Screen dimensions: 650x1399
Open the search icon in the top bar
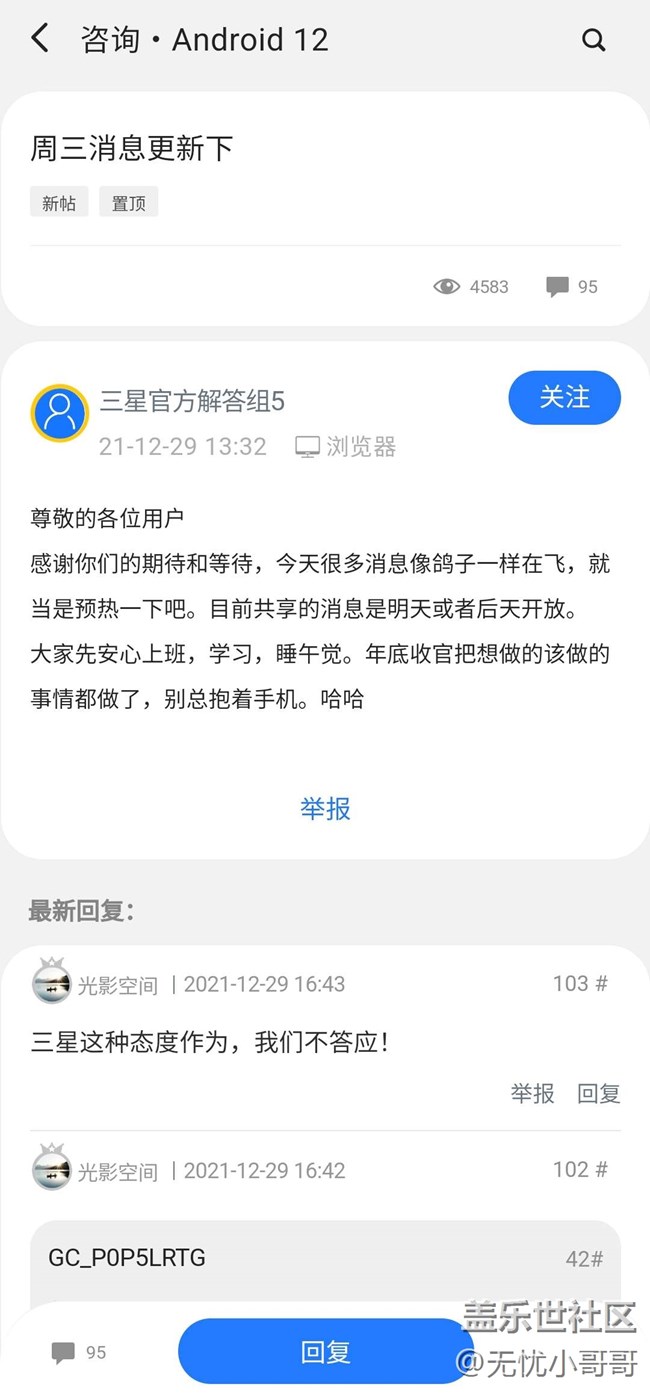coord(593,40)
